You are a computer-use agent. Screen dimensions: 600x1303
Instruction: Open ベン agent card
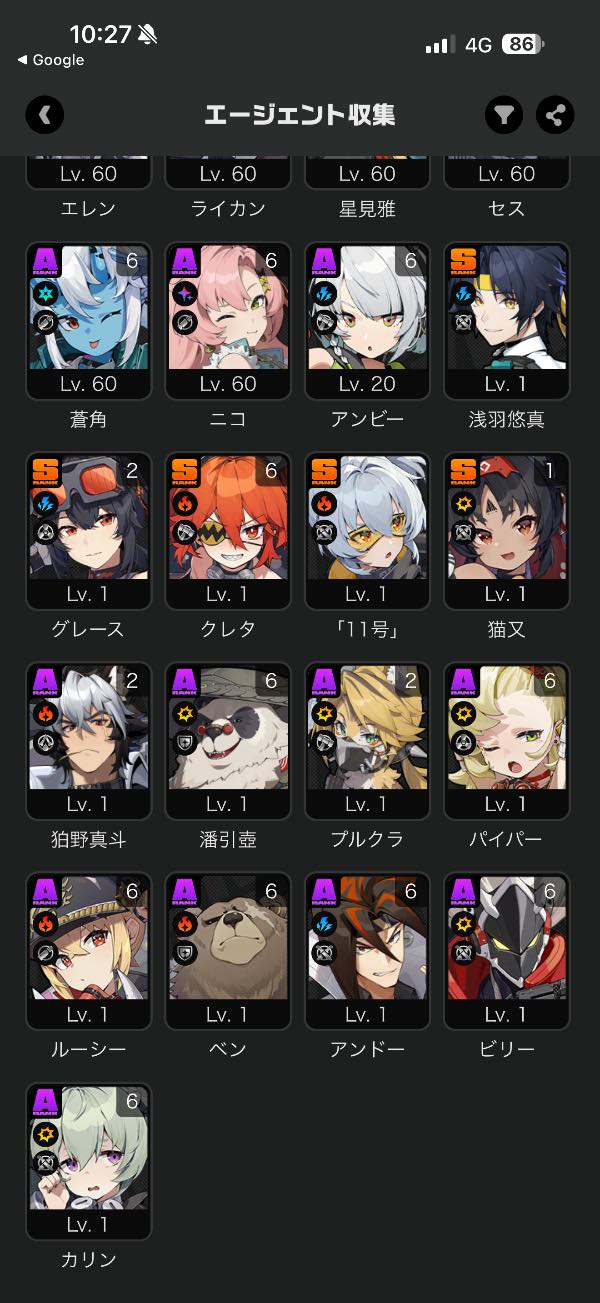tap(228, 950)
